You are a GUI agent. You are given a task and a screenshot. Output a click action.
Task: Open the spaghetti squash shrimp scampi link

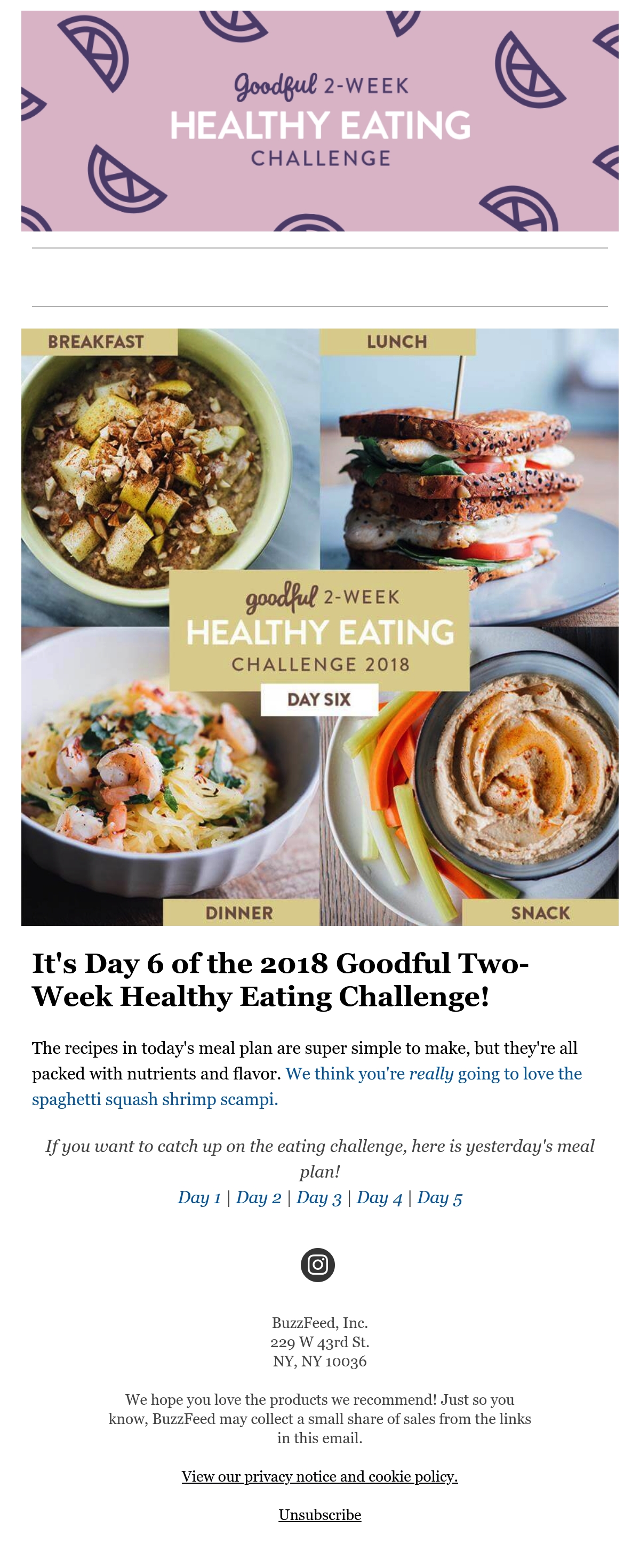click(x=307, y=1086)
